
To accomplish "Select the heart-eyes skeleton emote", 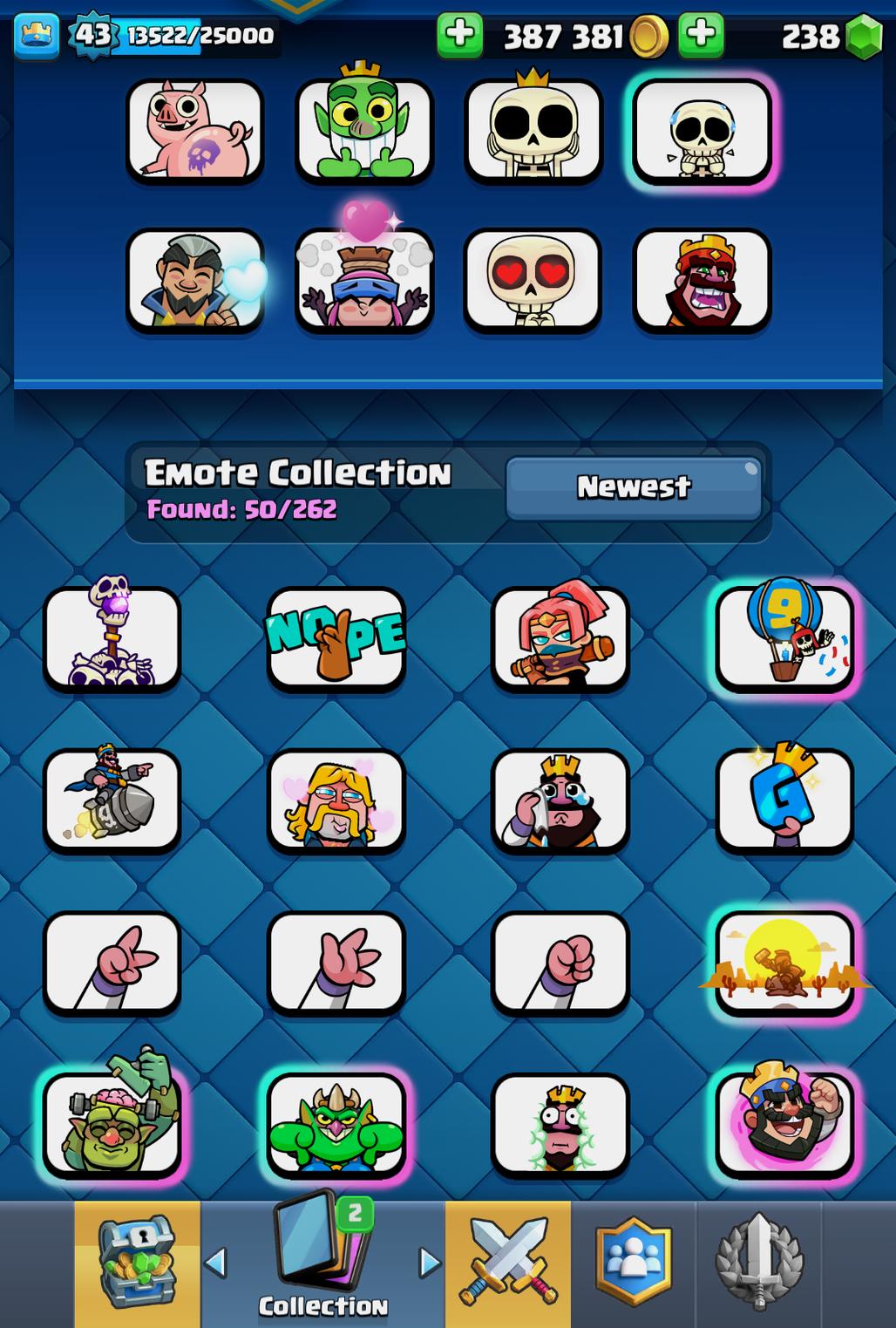I will (532, 280).
